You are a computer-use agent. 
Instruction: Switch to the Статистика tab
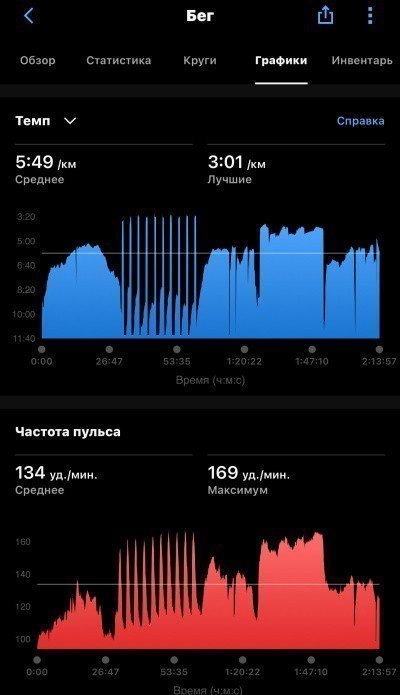tap(118, 60)
